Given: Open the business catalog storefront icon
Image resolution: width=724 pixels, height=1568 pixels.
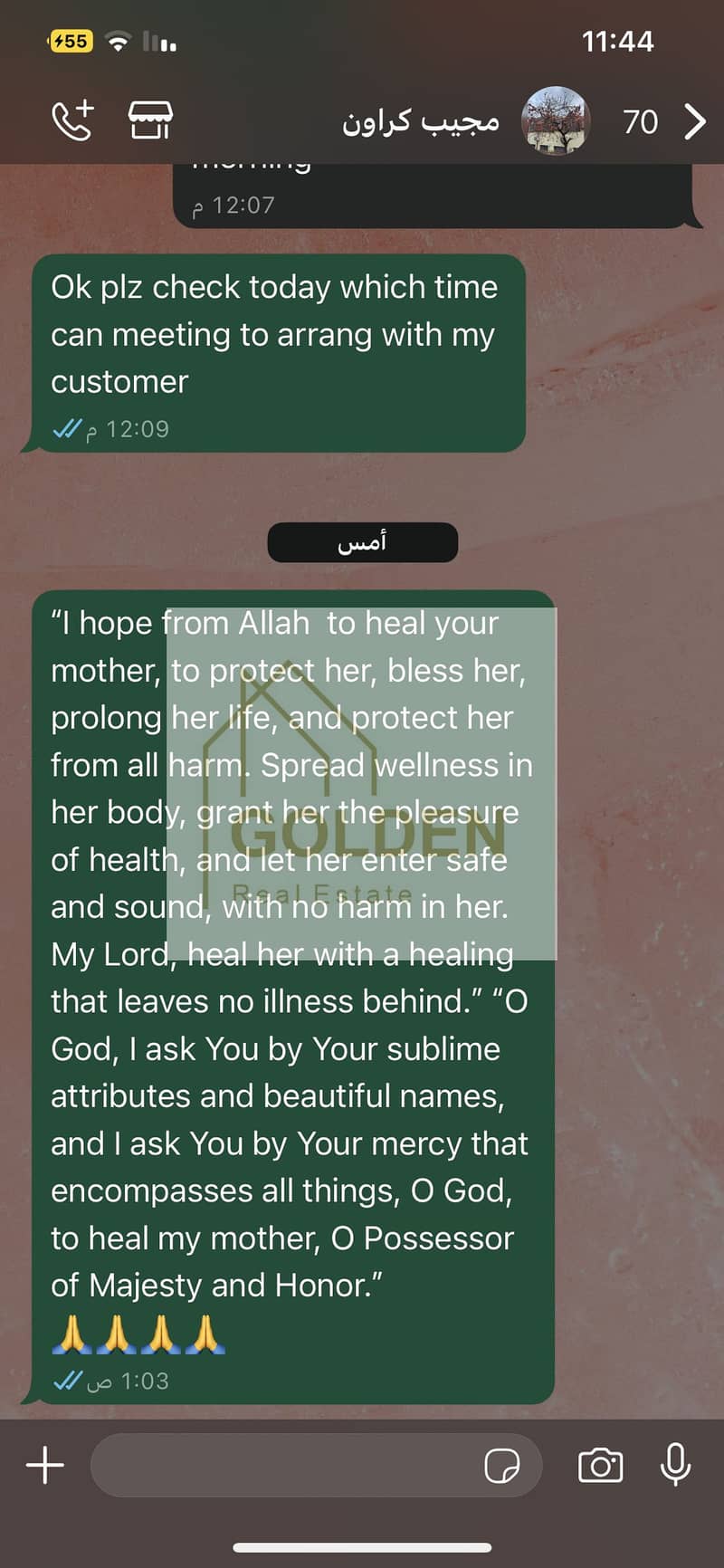Looking at the screenshot, I should [150, 120].
